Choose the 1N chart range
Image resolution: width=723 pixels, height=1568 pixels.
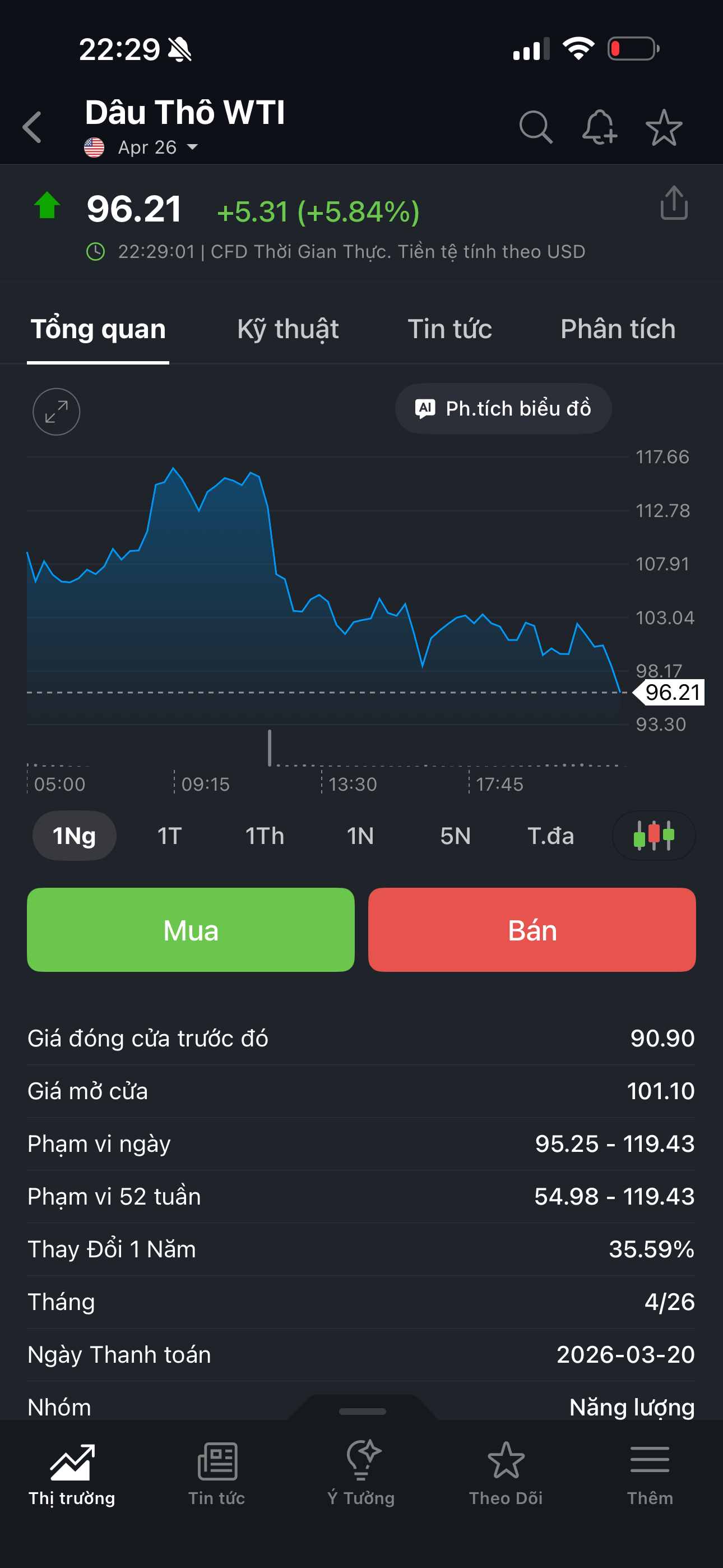point(360,836)
